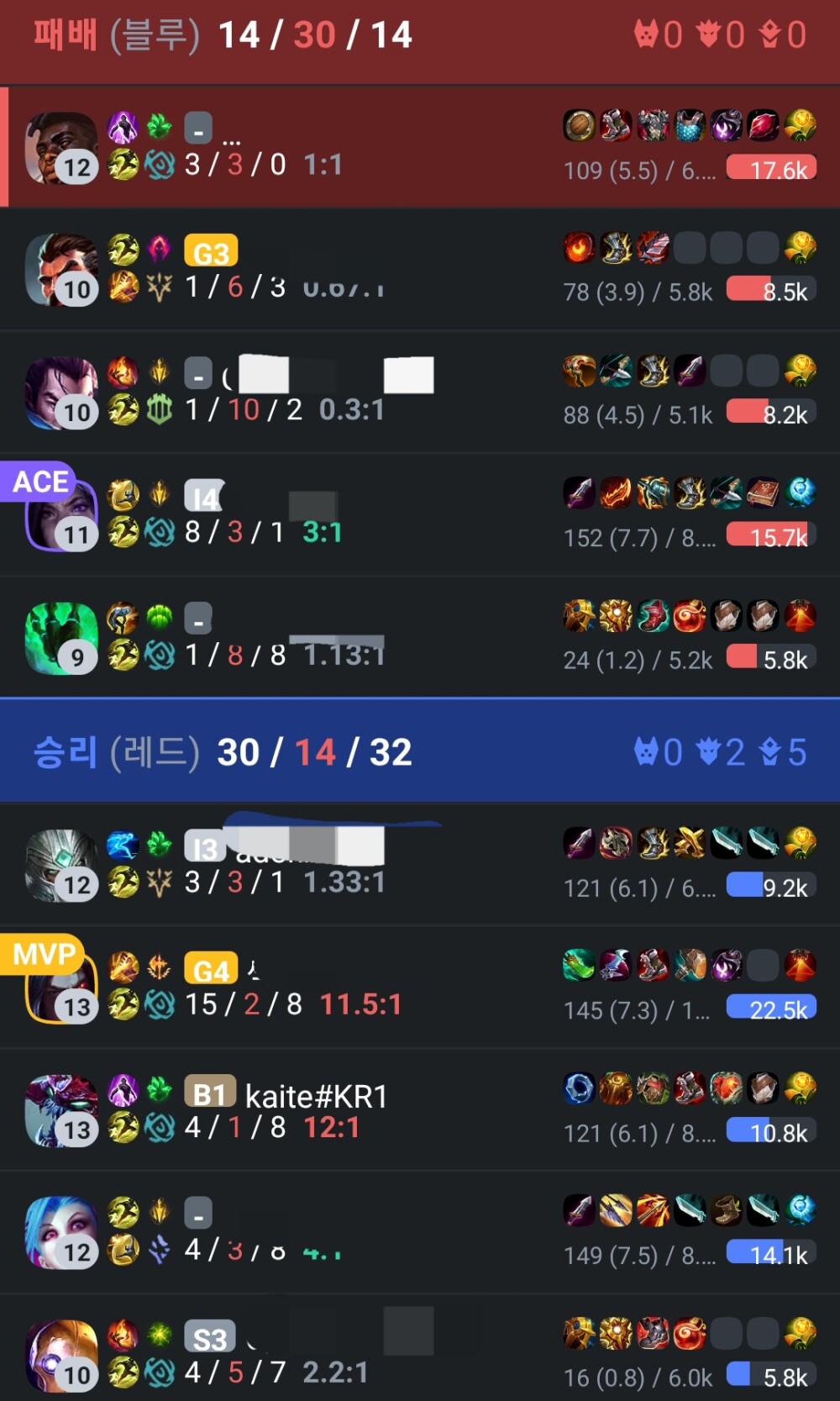Select the player row with 14.1k damage
The height and width of the screenshot is (1401, 840).
point(420,1232)
